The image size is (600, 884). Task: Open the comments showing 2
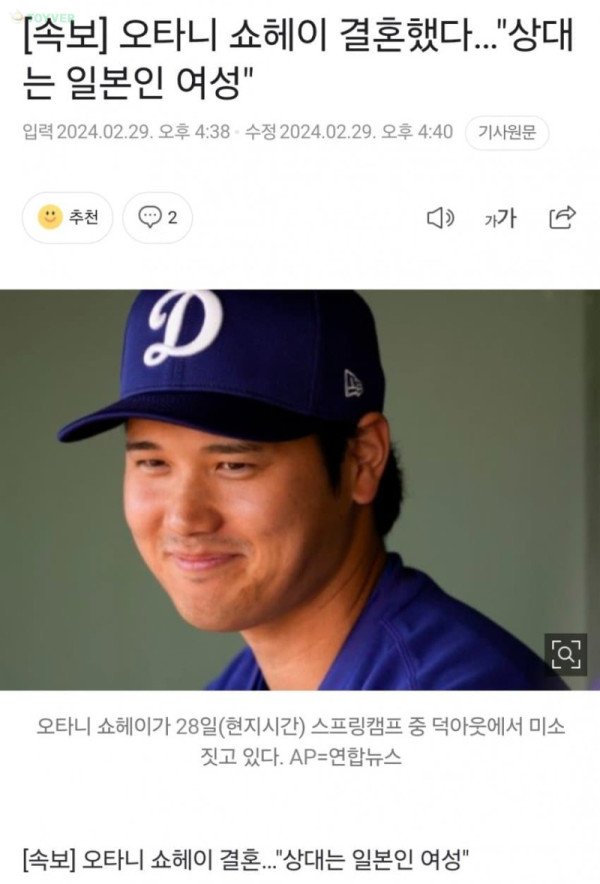(x=157, y=217)
